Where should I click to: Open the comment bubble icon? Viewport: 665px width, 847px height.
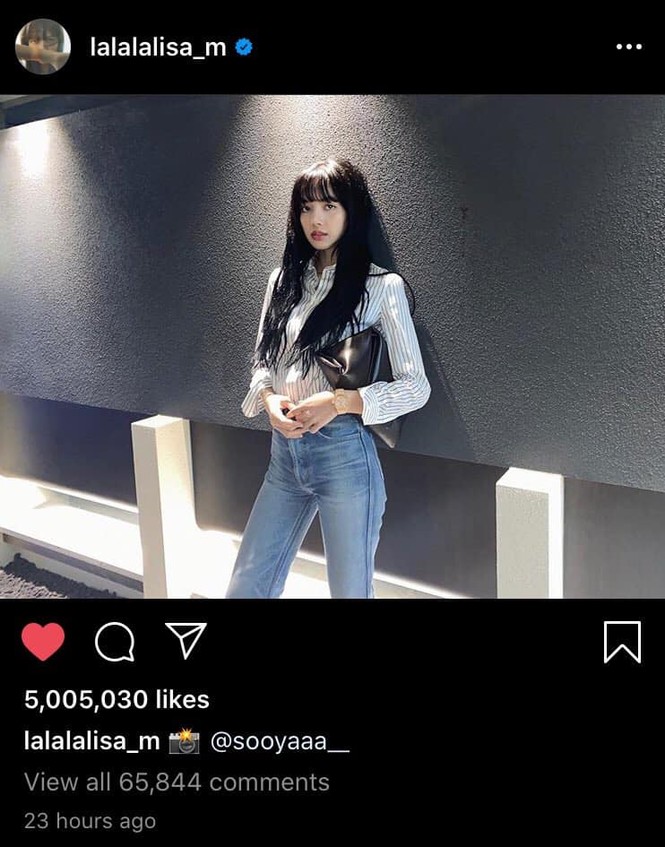pos(114,642)
